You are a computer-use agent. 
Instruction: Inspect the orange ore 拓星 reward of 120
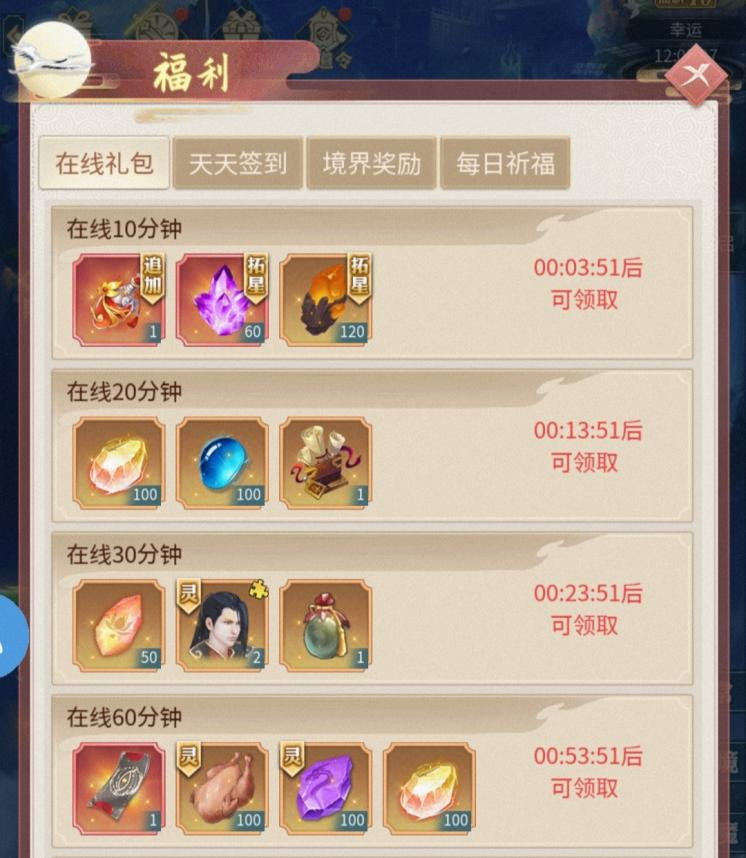pyautogui.click(x=326, y=300)
